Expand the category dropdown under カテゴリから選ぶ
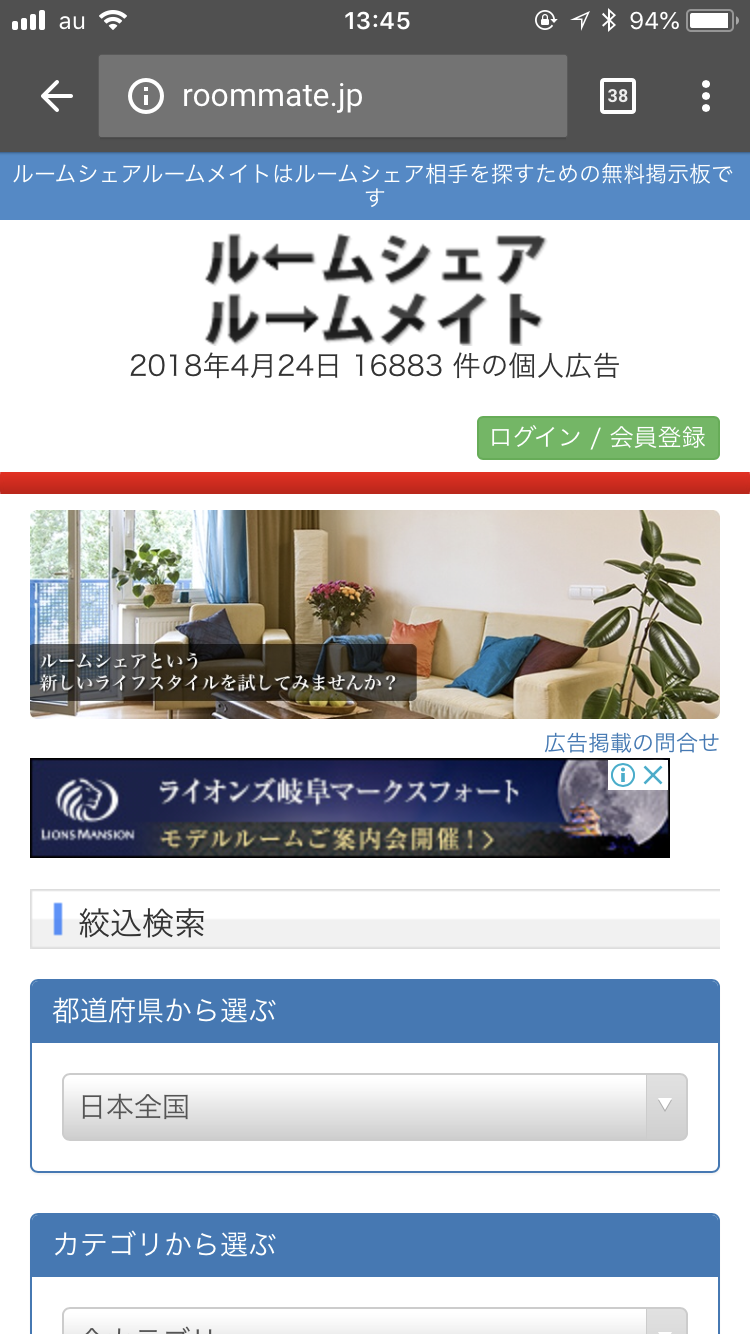Image resolution: width=750 pixels, height=1334 pixels. 374,1320
